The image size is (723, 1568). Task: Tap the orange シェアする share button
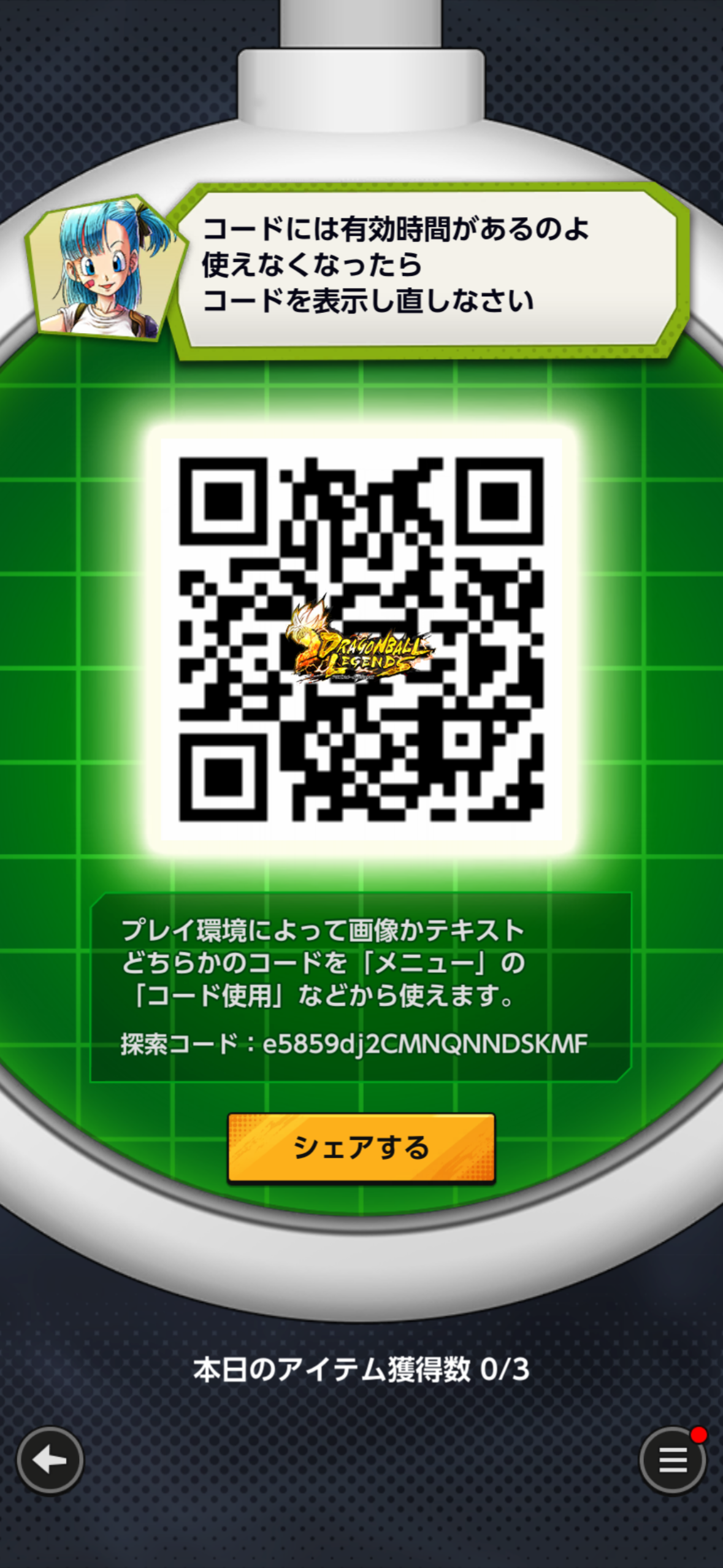click(361, 1147)
